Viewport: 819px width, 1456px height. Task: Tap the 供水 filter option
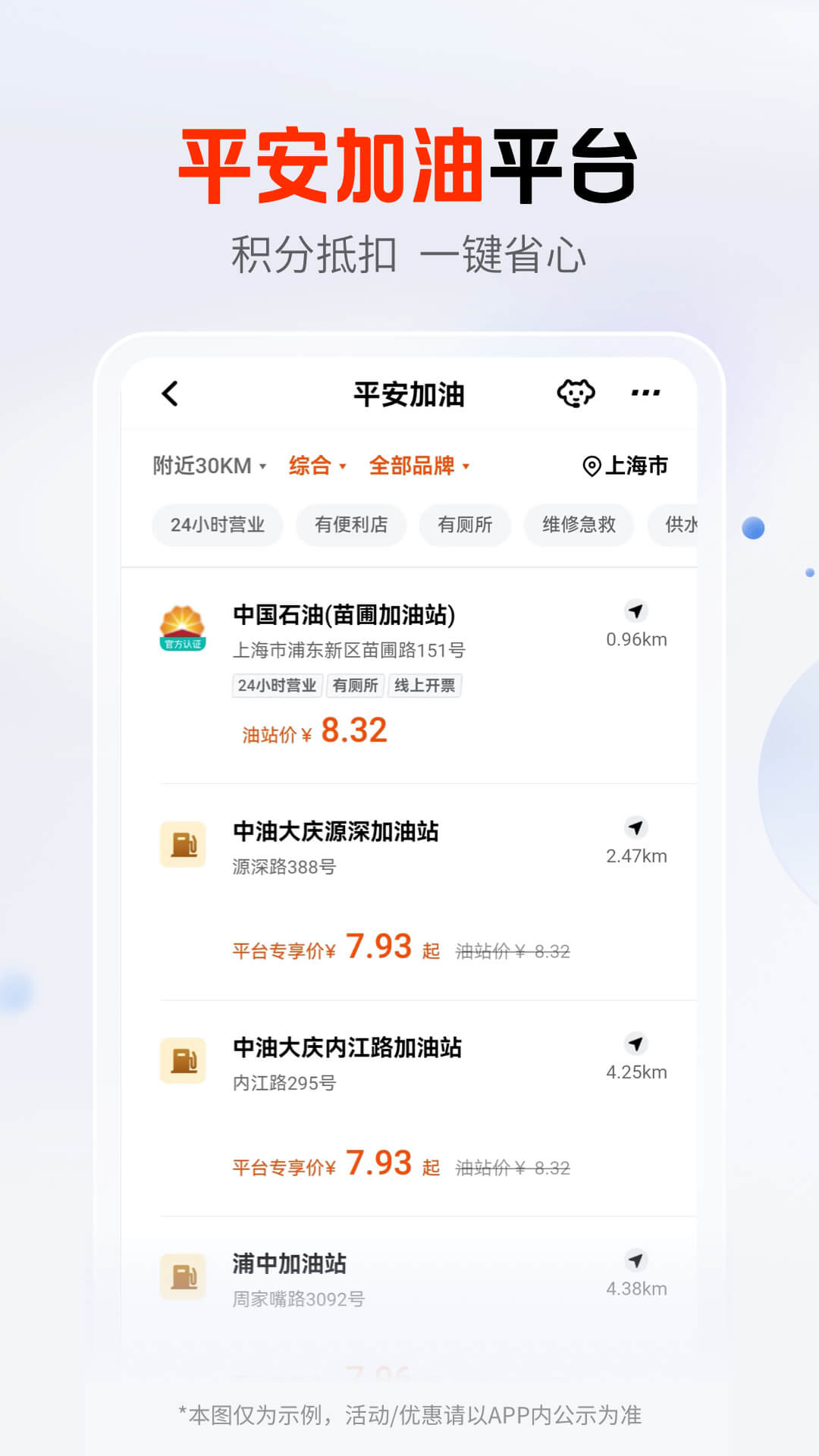pos(681,526)
